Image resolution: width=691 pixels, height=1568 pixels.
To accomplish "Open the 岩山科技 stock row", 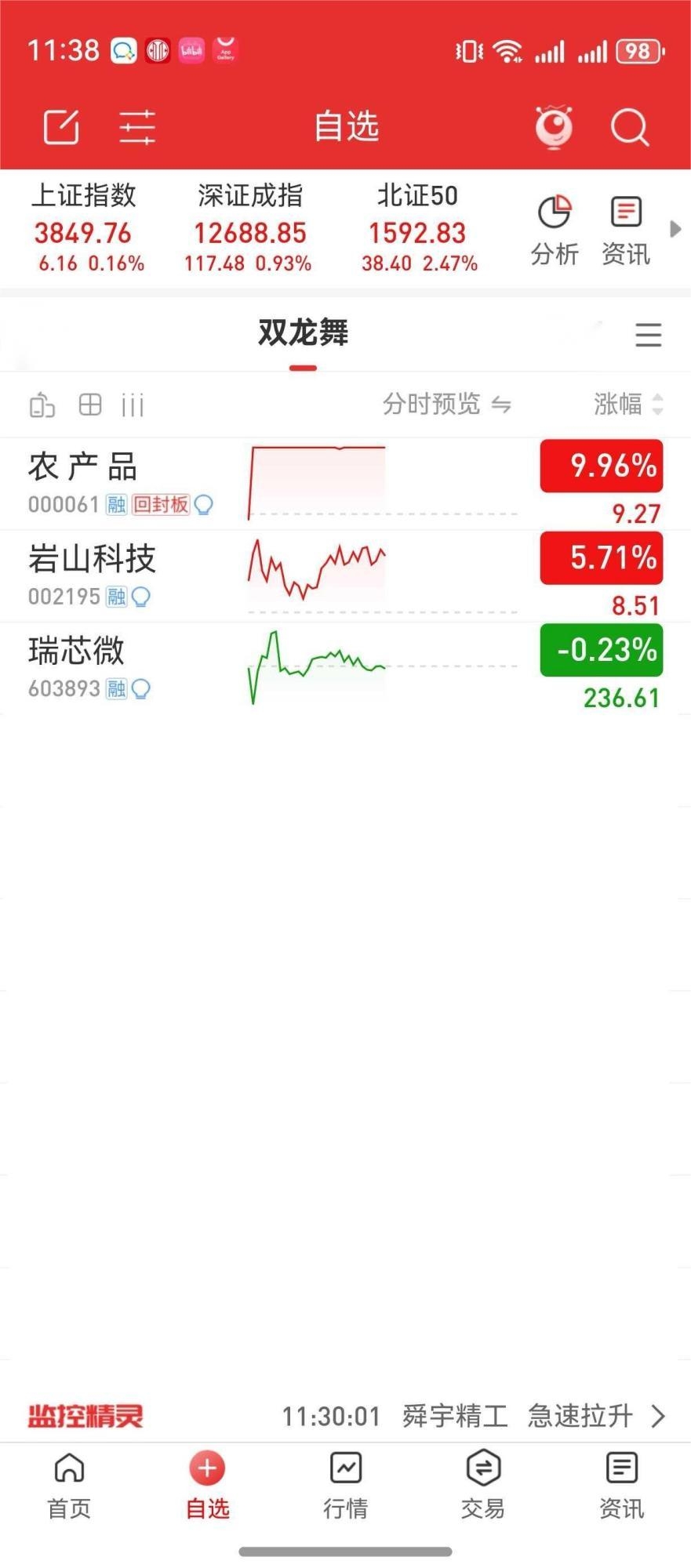I will point(118,575).
